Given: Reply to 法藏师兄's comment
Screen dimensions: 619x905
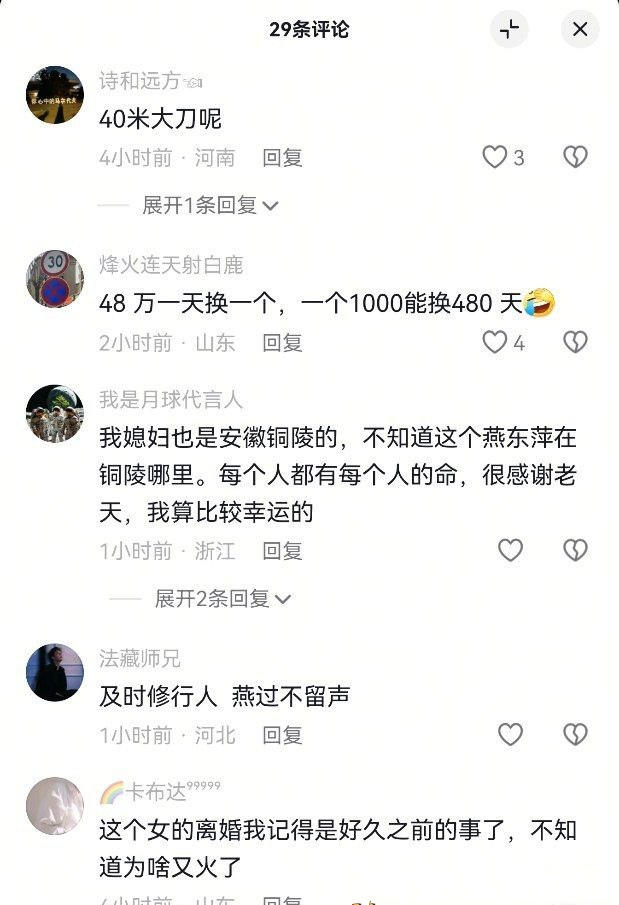Looking at the screenshot, I should coord(282,735).
